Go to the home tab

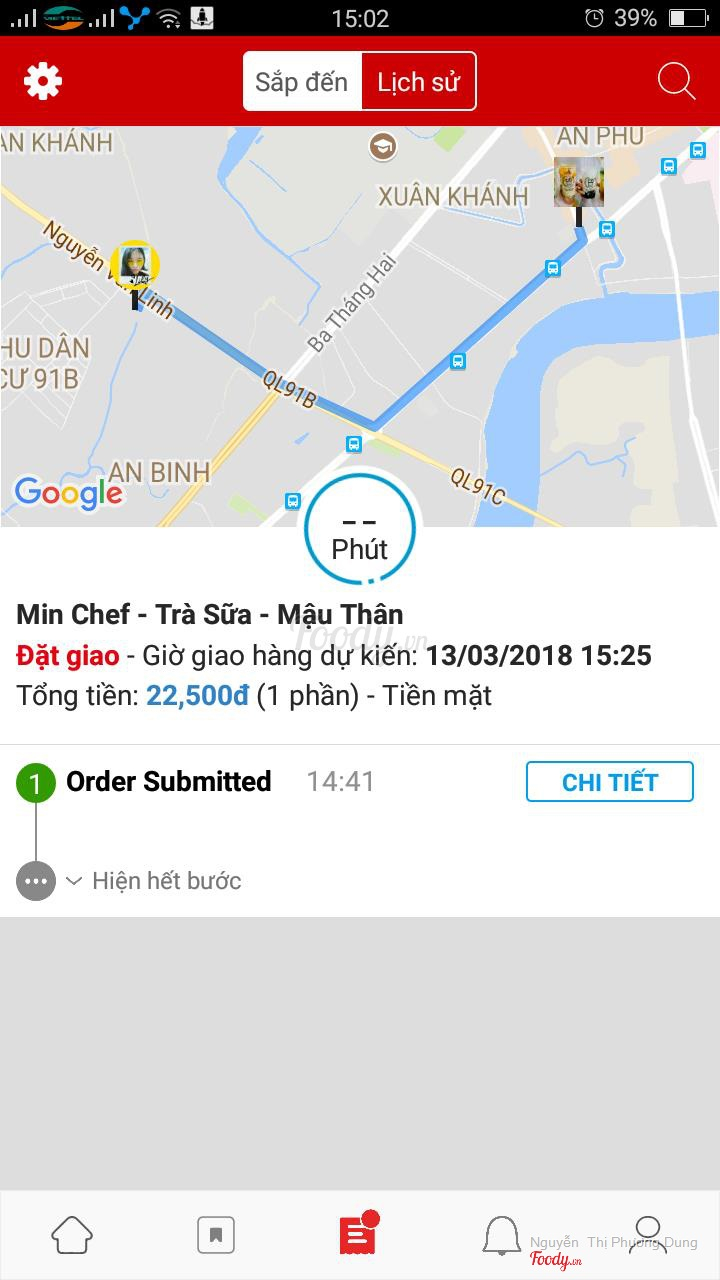coord(72,1235)
